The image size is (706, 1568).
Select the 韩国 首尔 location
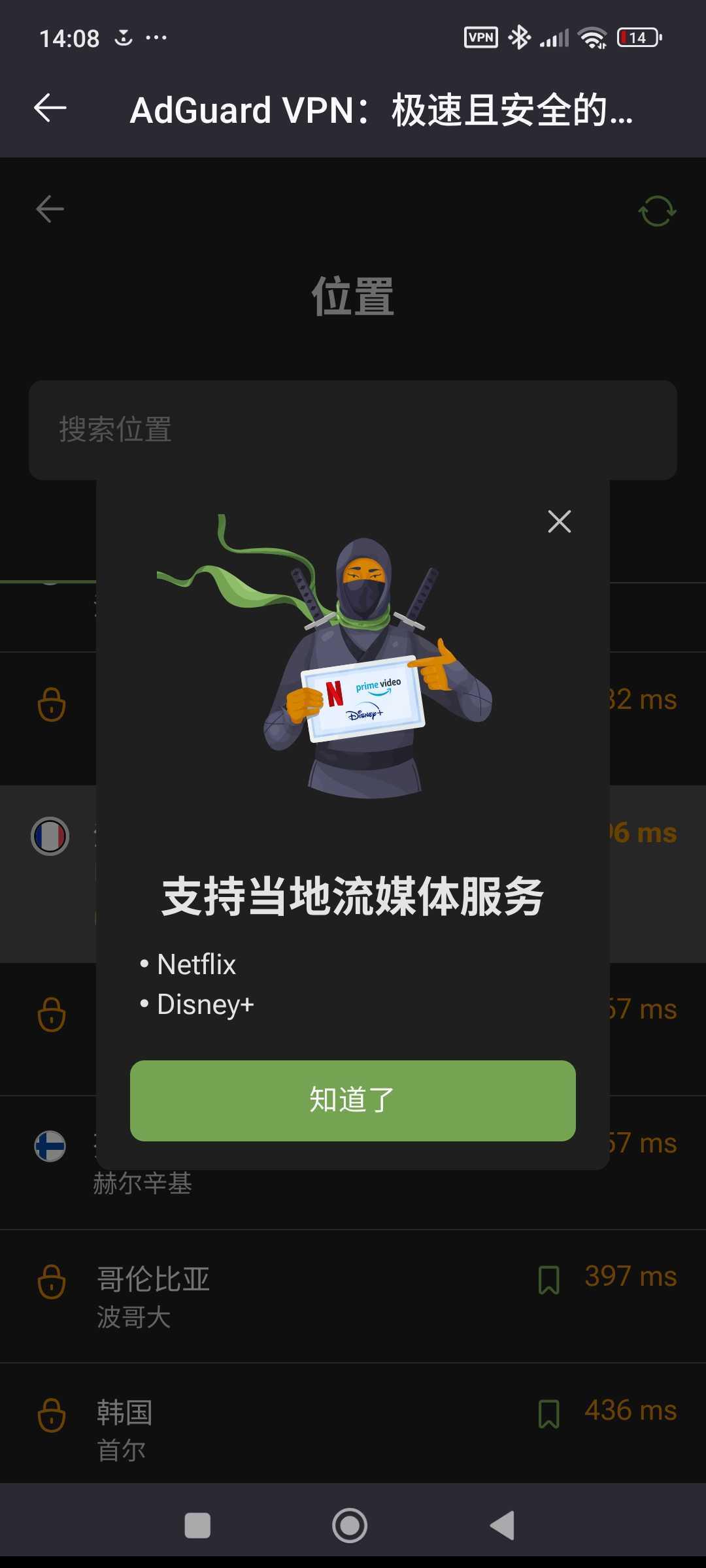261,1429
